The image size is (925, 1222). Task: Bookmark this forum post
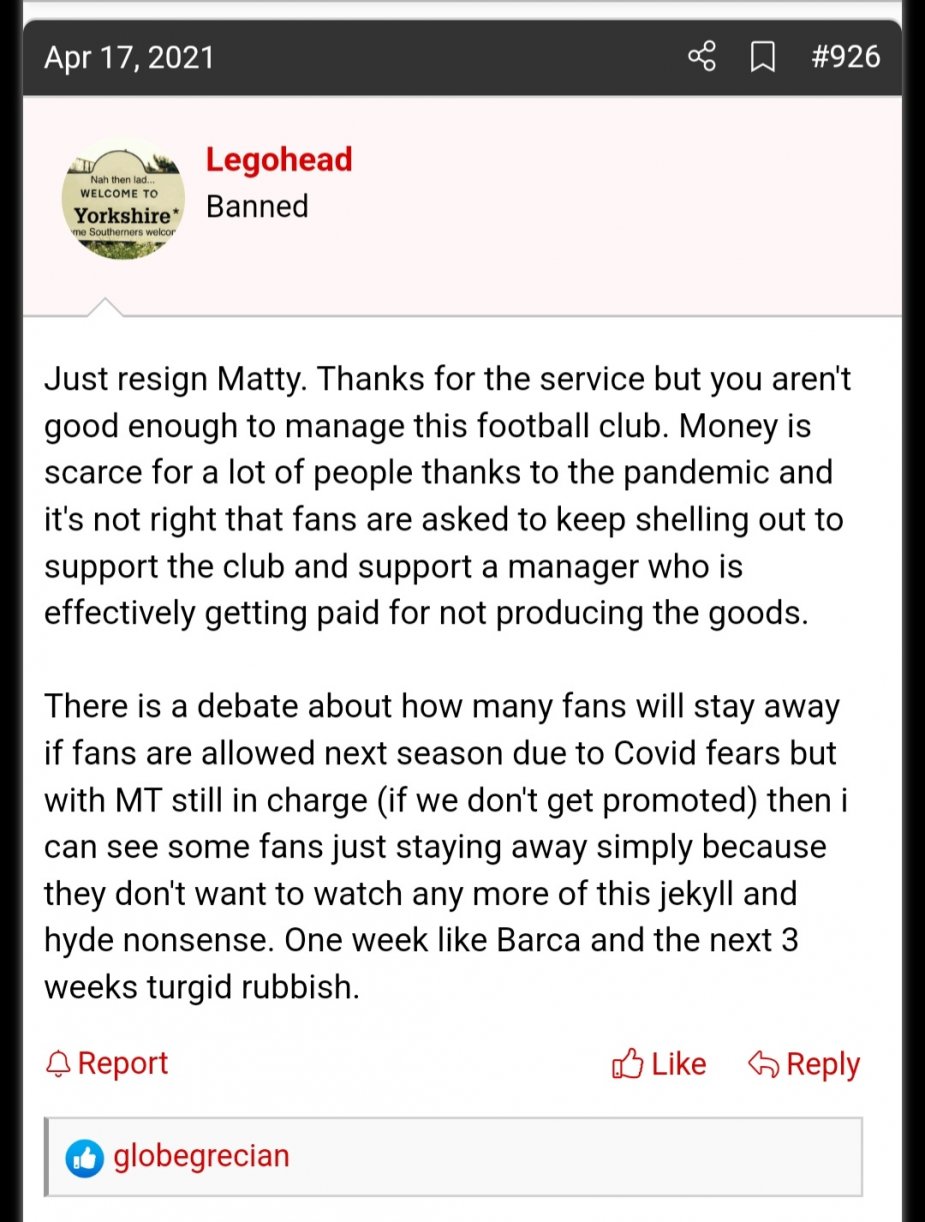[x=763, y=57]
